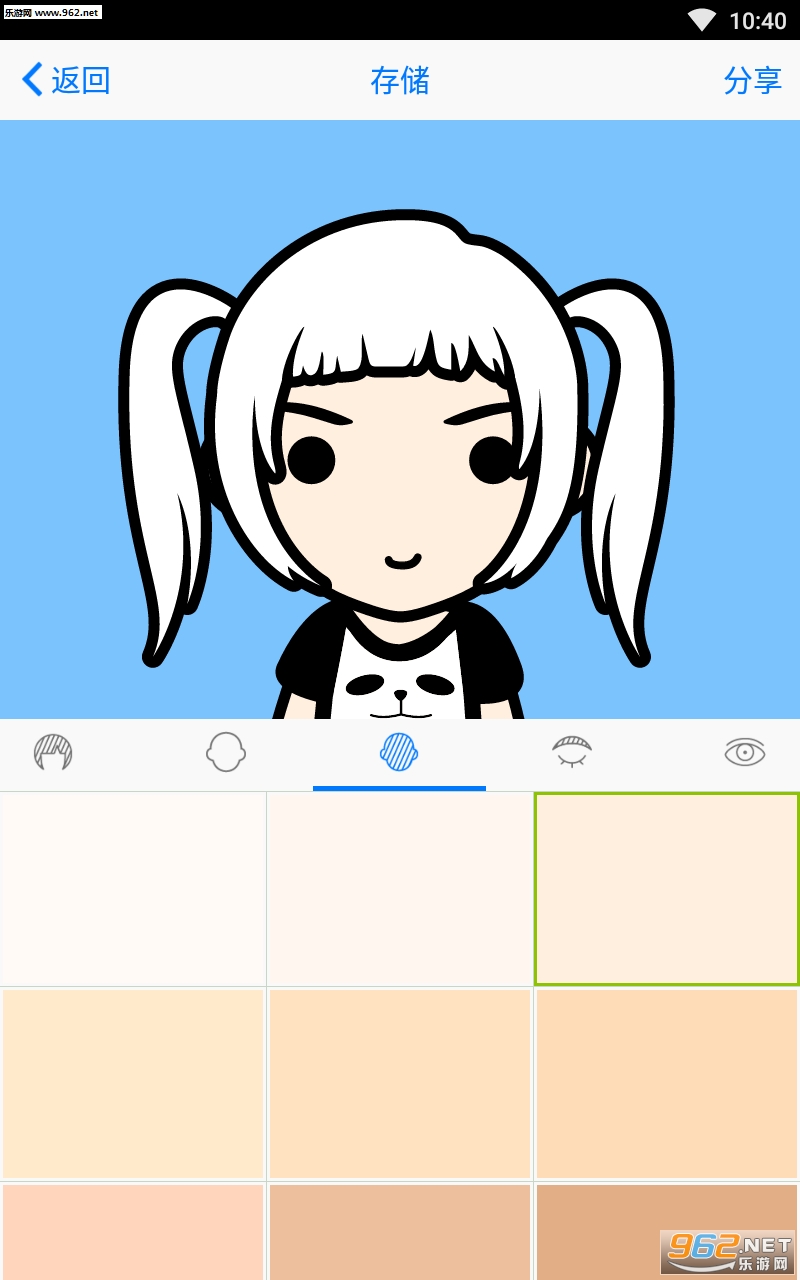Viewport: 800px width, 1280px height.
Task: Switch to the face shape tab
Action: (x=226, y=752)
